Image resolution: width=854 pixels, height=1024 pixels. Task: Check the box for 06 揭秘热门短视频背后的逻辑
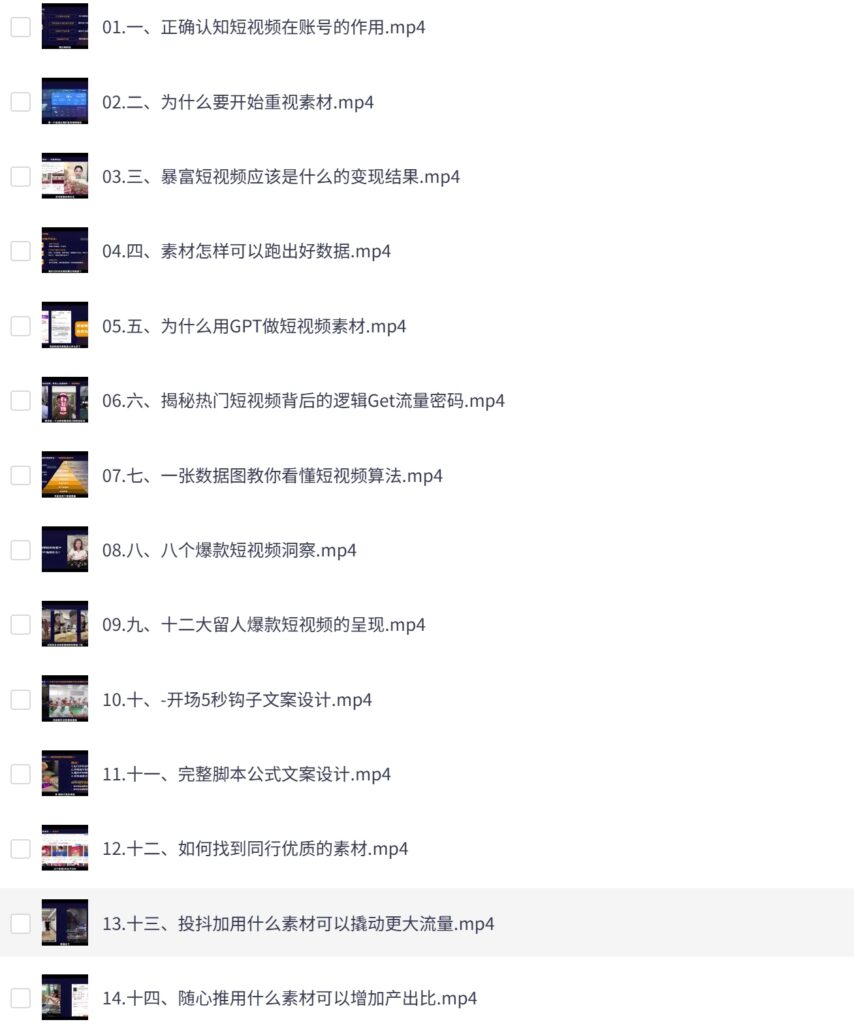coord(21,401)
